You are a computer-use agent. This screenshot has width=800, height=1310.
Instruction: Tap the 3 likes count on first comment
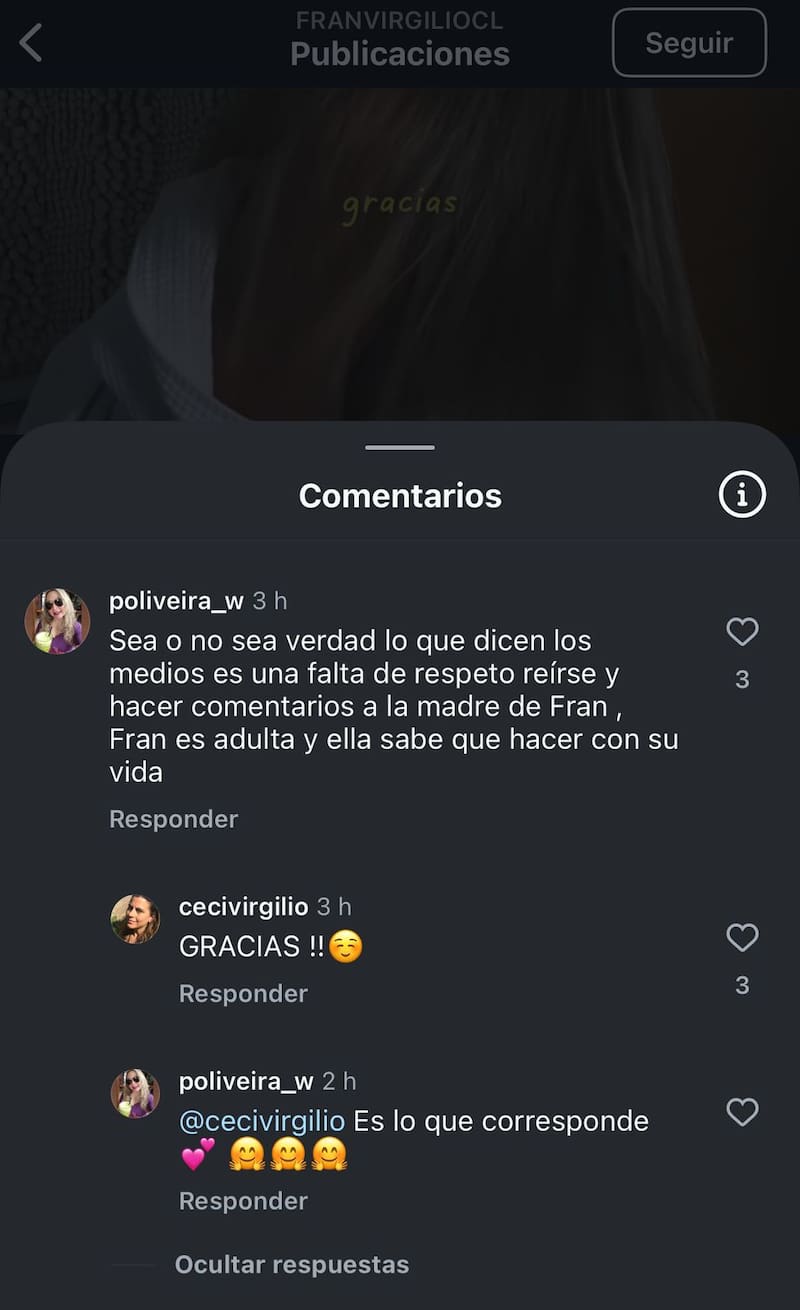coord(742,678)
